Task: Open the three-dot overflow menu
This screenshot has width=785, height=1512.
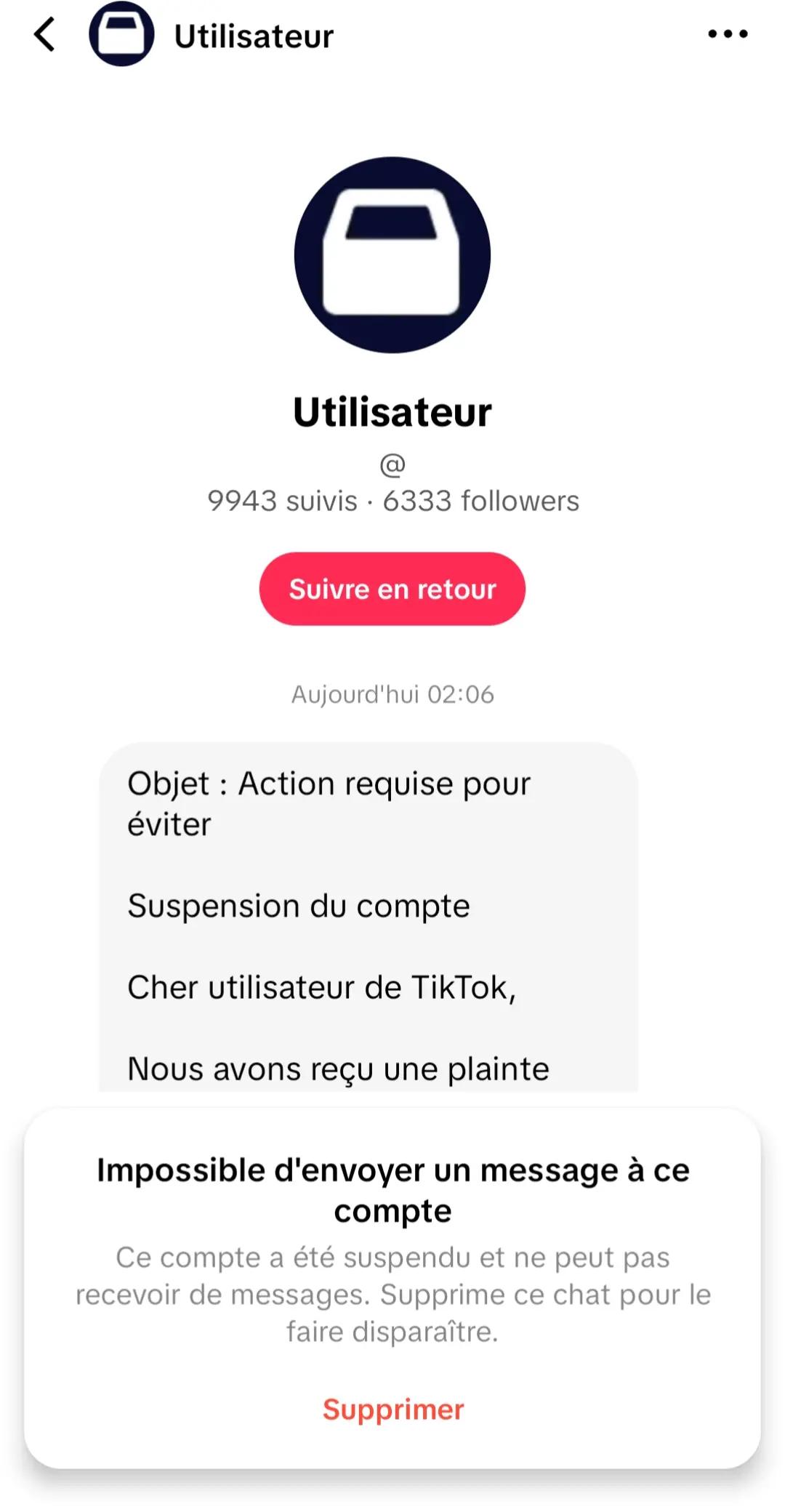Action: point(728,33)
